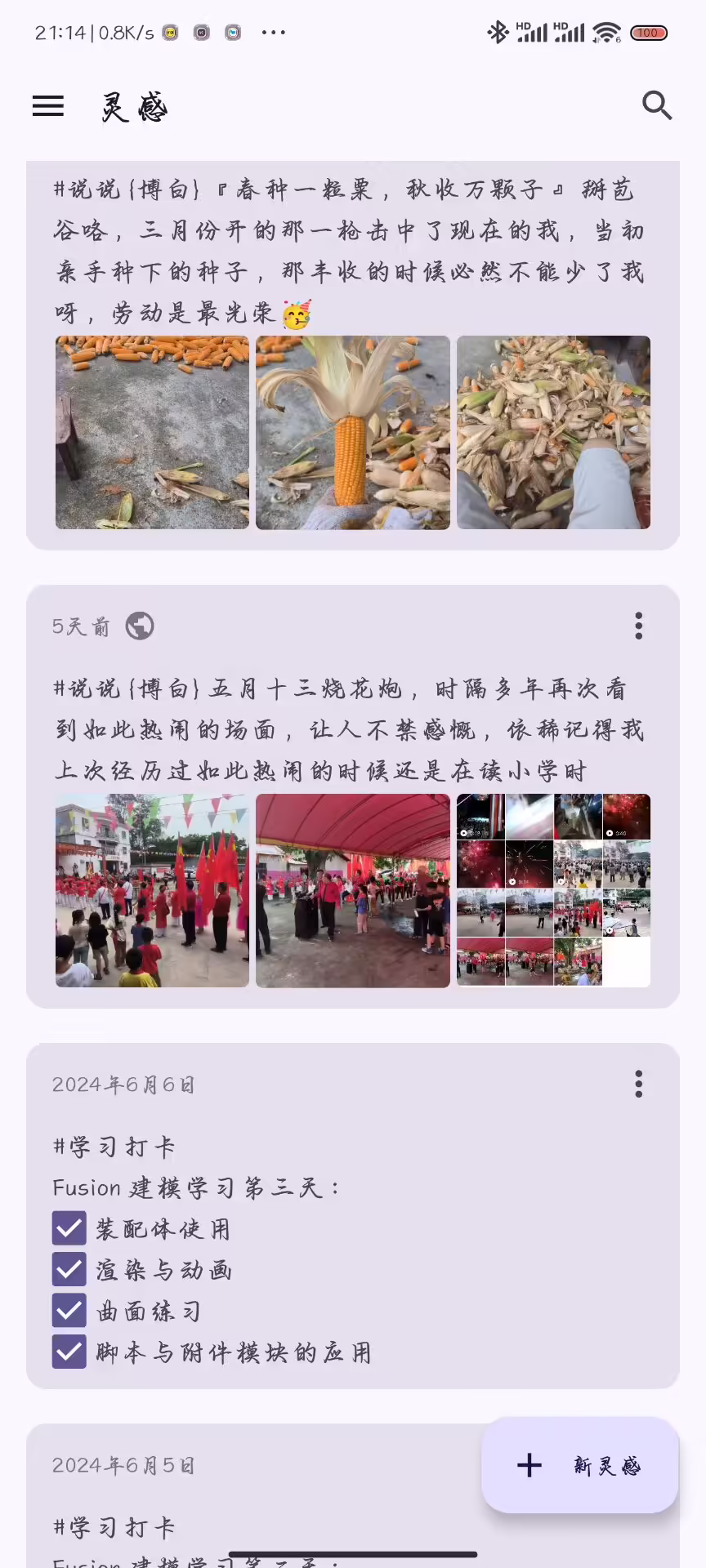Tap the 新灵感 floating button
This screenshot has height=1568, width=706.
tap(580, 1465)
